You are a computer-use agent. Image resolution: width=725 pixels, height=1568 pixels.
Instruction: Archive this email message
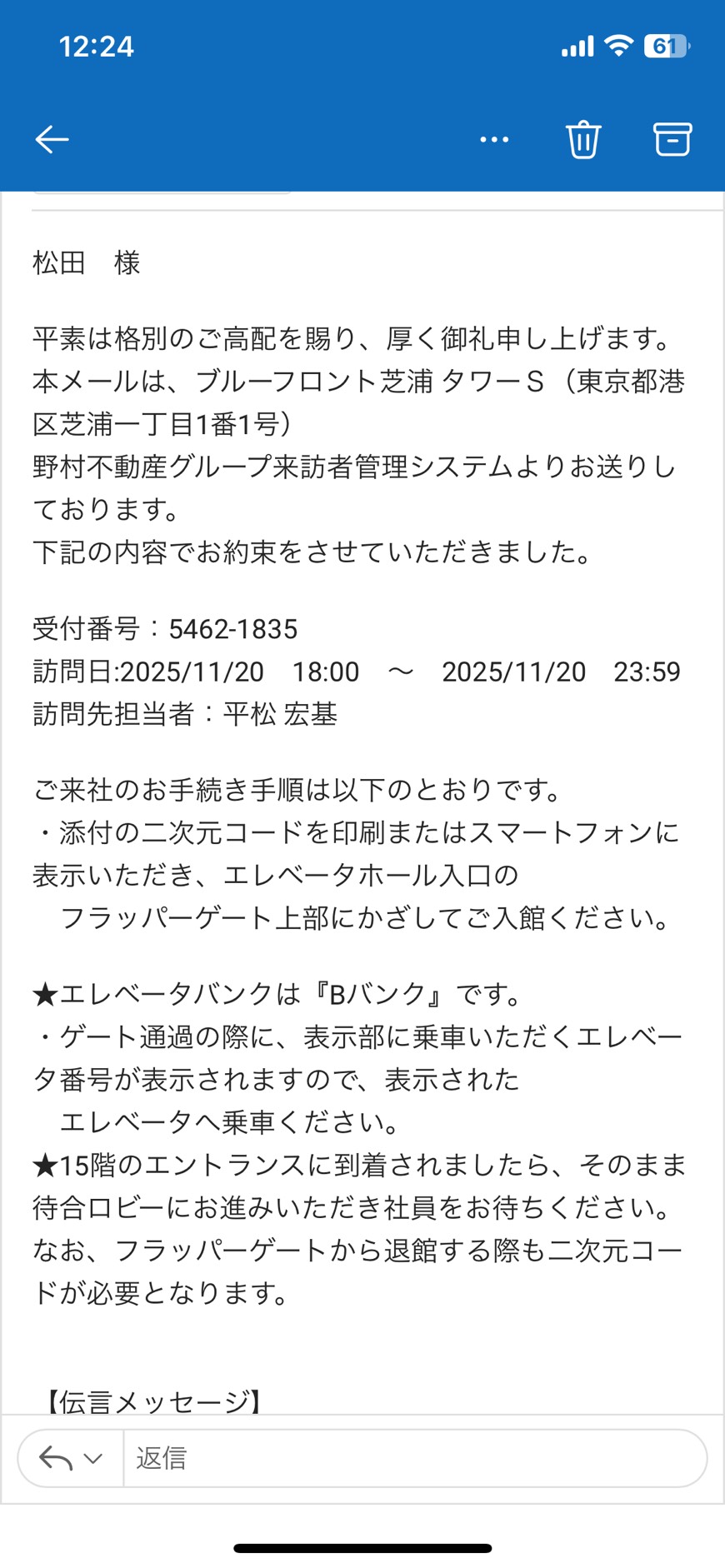672,139
